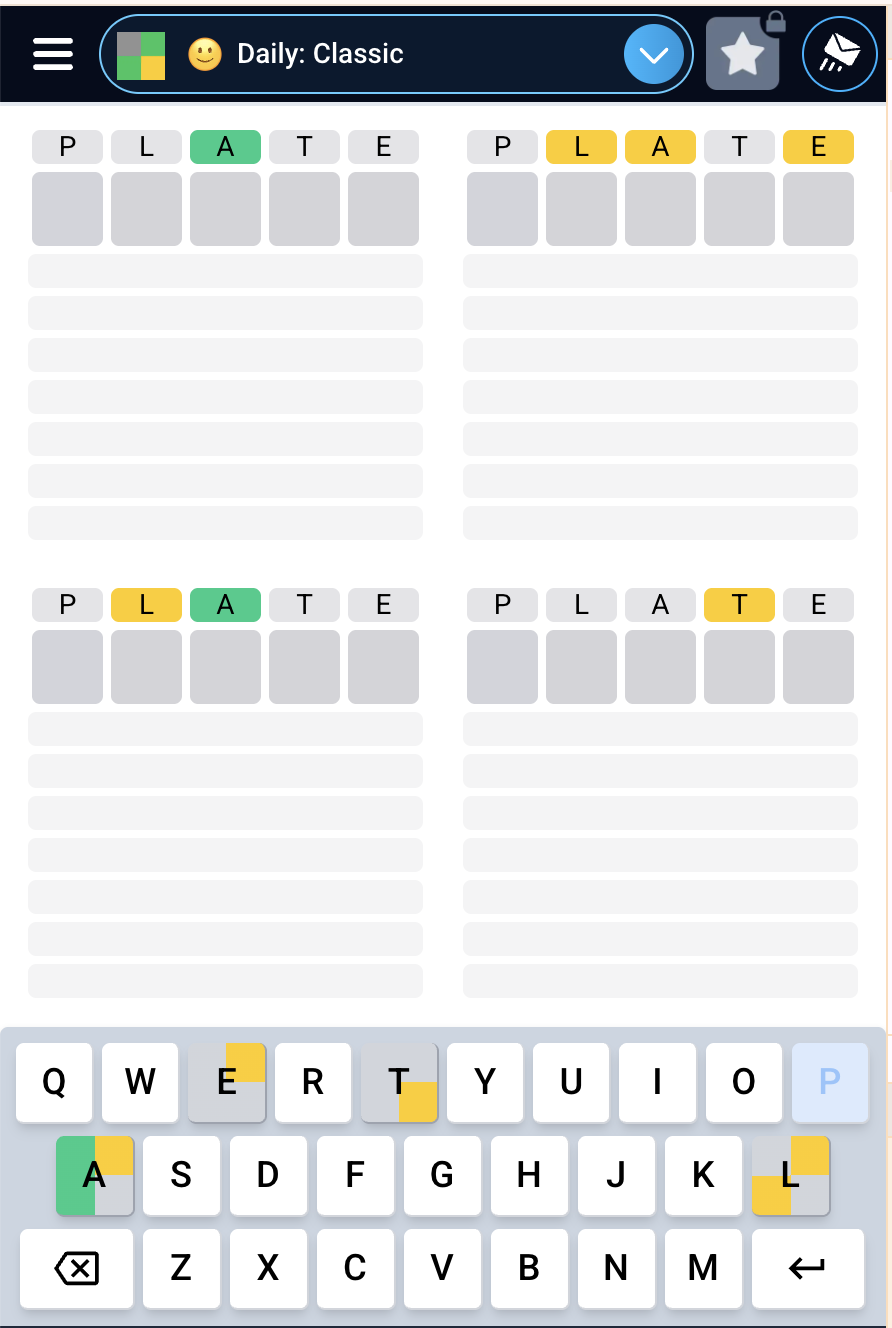892x1328 pixels.
Task: Open the hamburger menu
Action: [52, 54]
